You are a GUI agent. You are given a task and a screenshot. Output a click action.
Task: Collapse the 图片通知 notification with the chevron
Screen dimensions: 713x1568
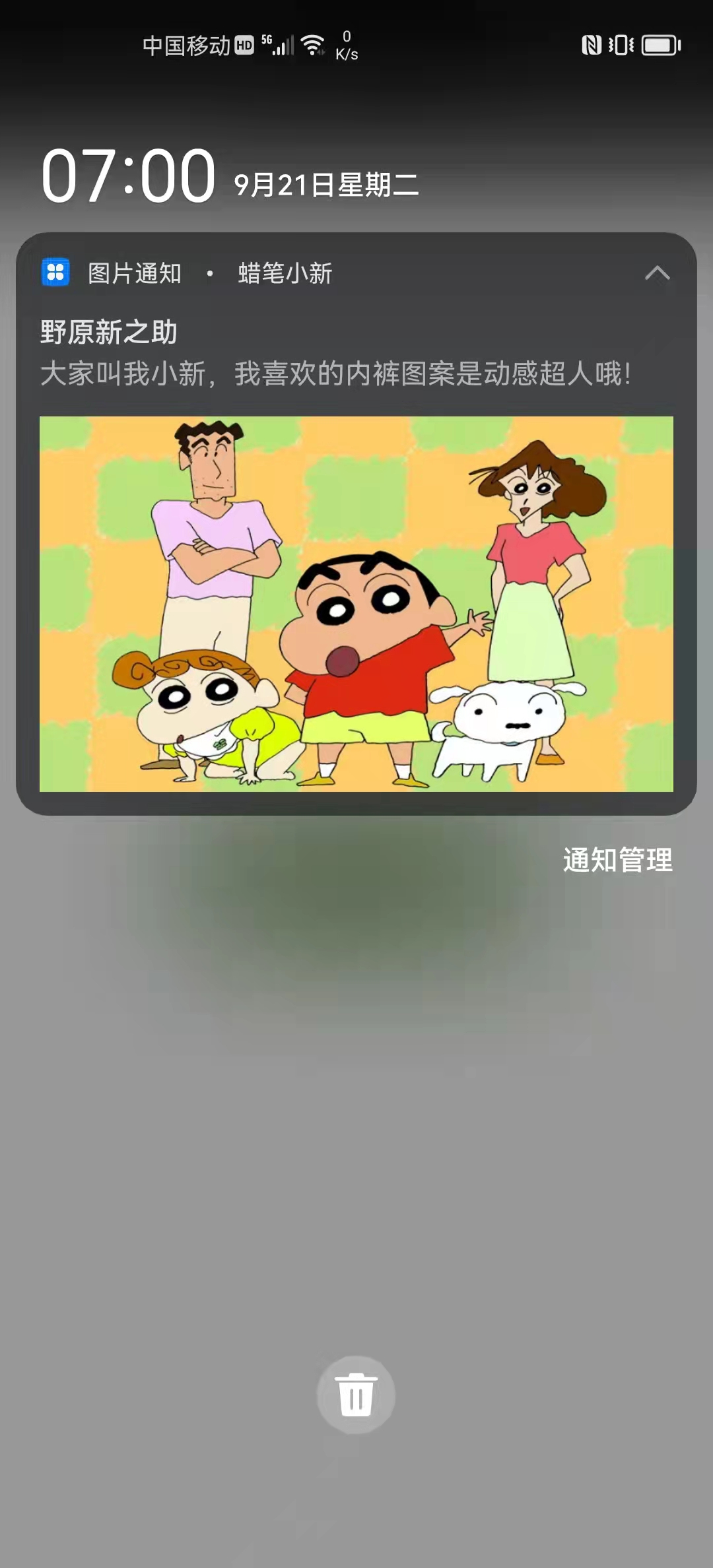[x=657, y=273]
